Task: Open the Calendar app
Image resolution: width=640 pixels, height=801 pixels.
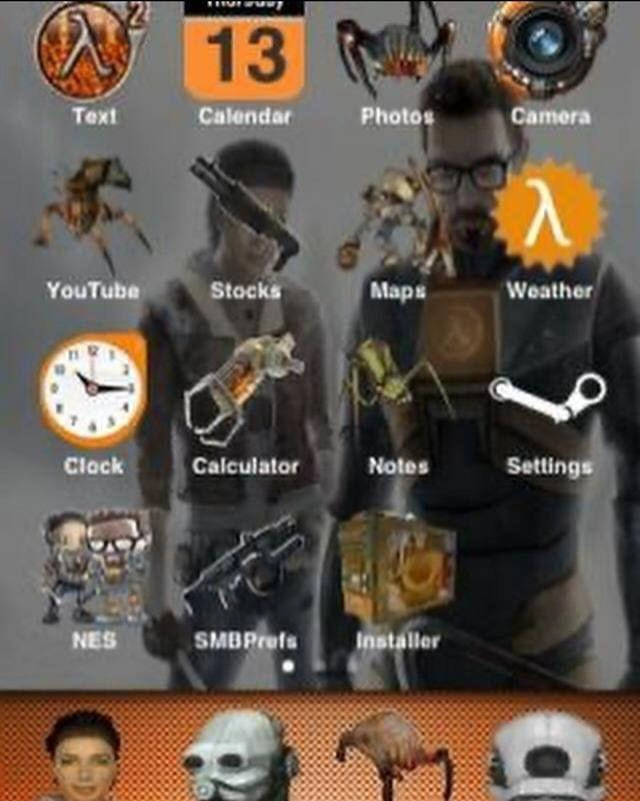Action: click(x=245, y=55)
